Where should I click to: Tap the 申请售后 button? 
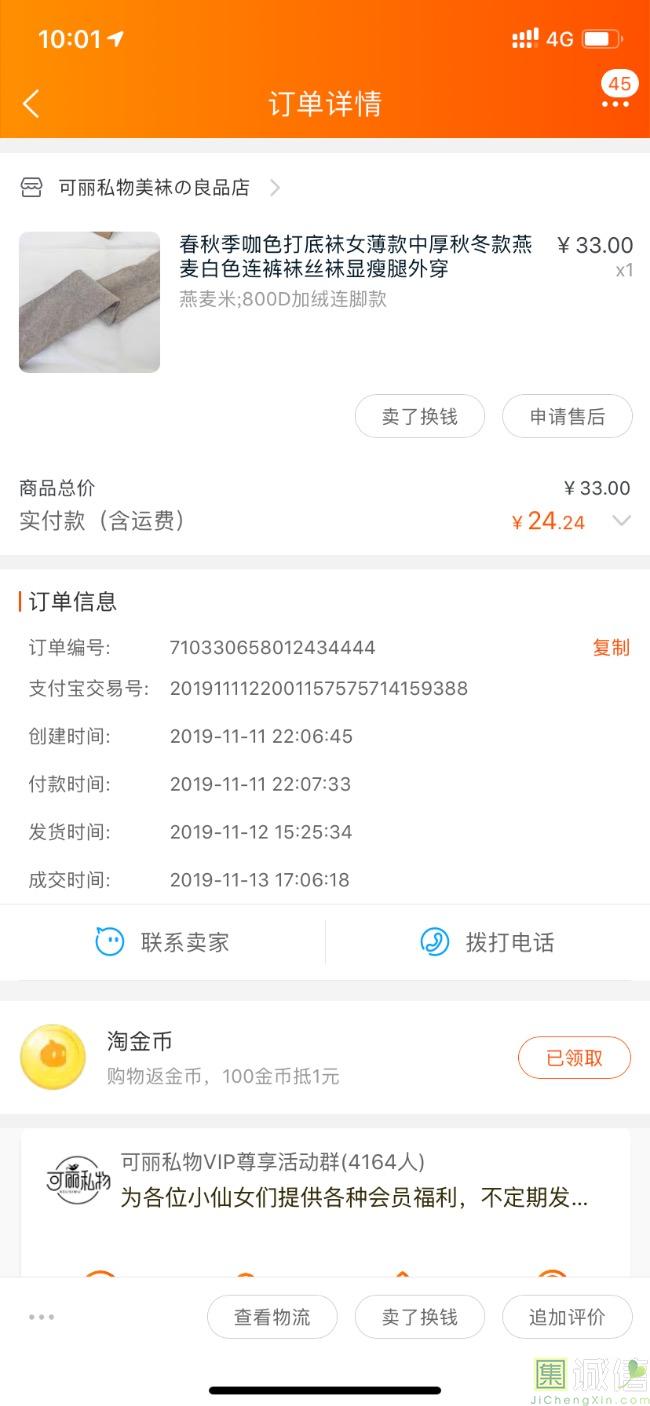click(567, 417)
